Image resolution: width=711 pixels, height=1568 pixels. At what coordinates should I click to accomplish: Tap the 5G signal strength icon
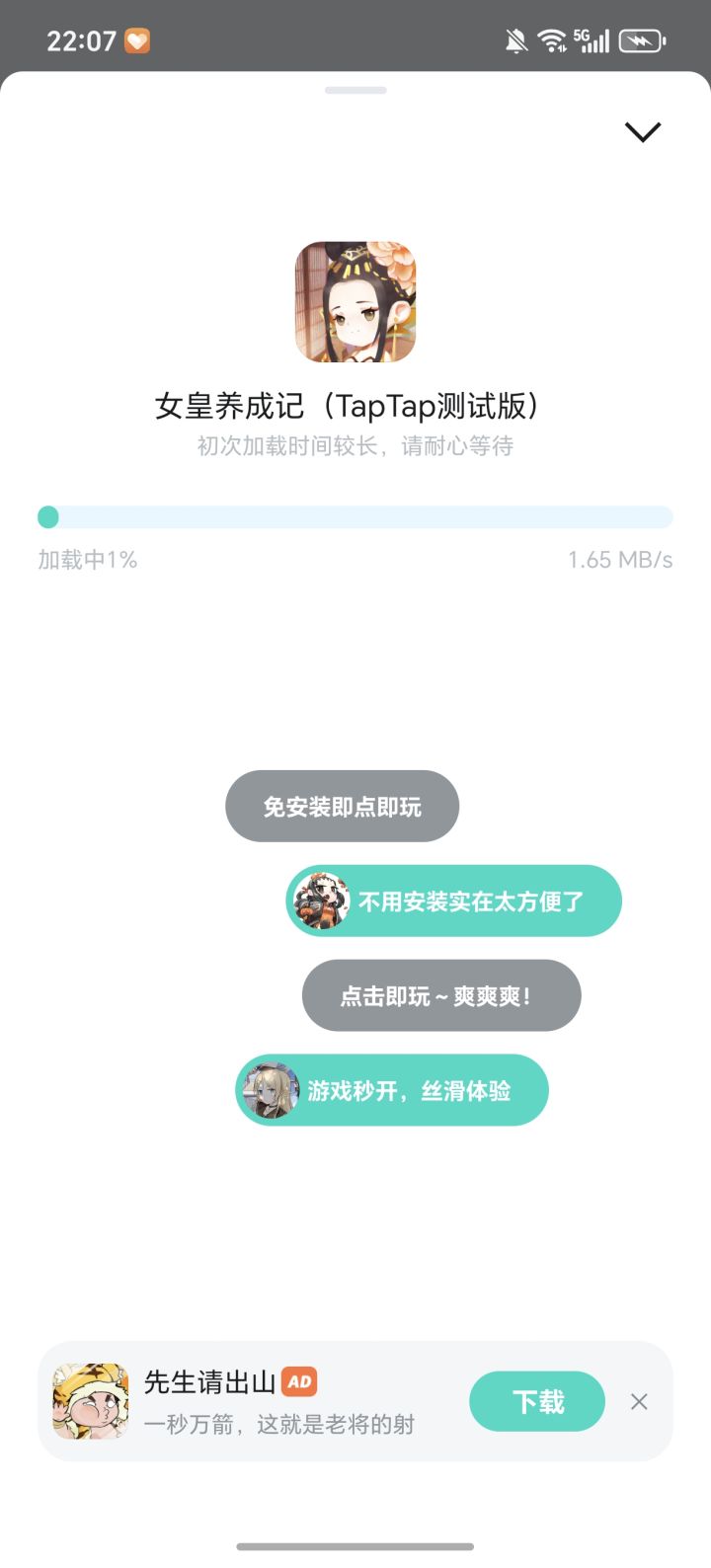point(591,39)
